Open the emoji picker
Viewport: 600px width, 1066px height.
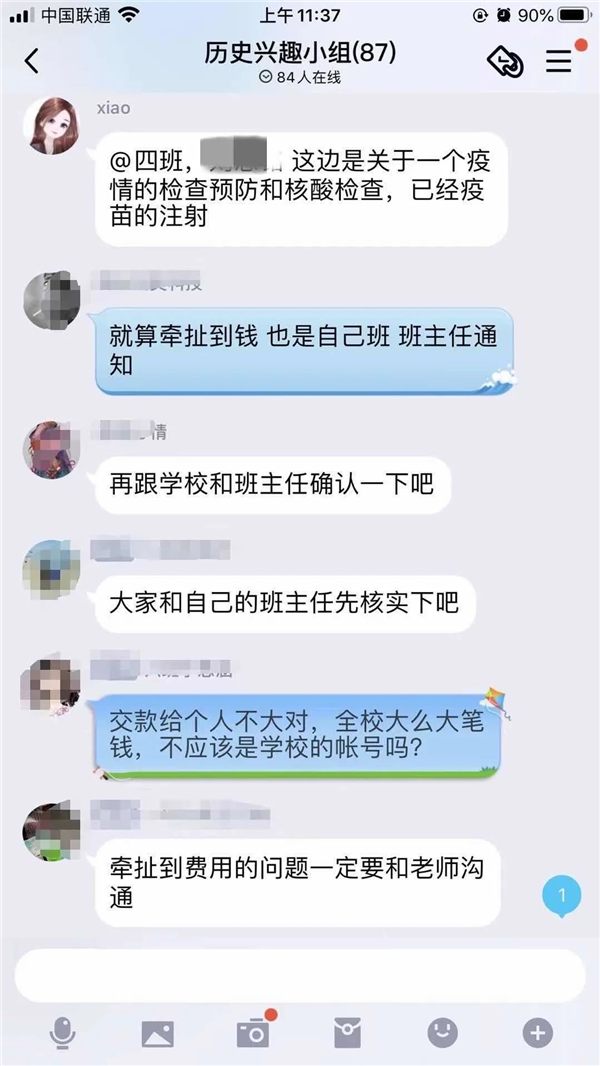point(442,1033)
